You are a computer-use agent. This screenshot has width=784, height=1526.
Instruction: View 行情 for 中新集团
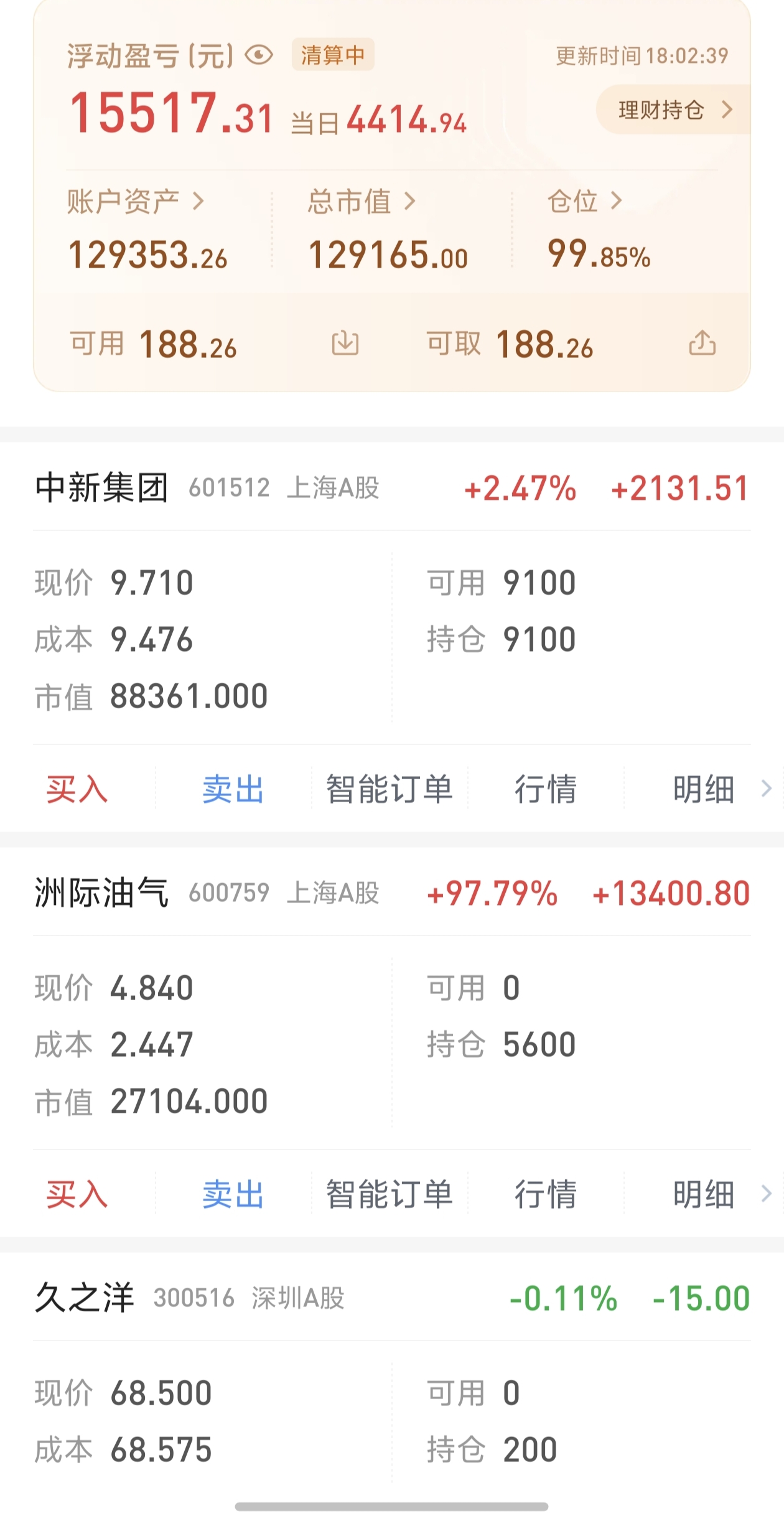[x=546, y=789]
